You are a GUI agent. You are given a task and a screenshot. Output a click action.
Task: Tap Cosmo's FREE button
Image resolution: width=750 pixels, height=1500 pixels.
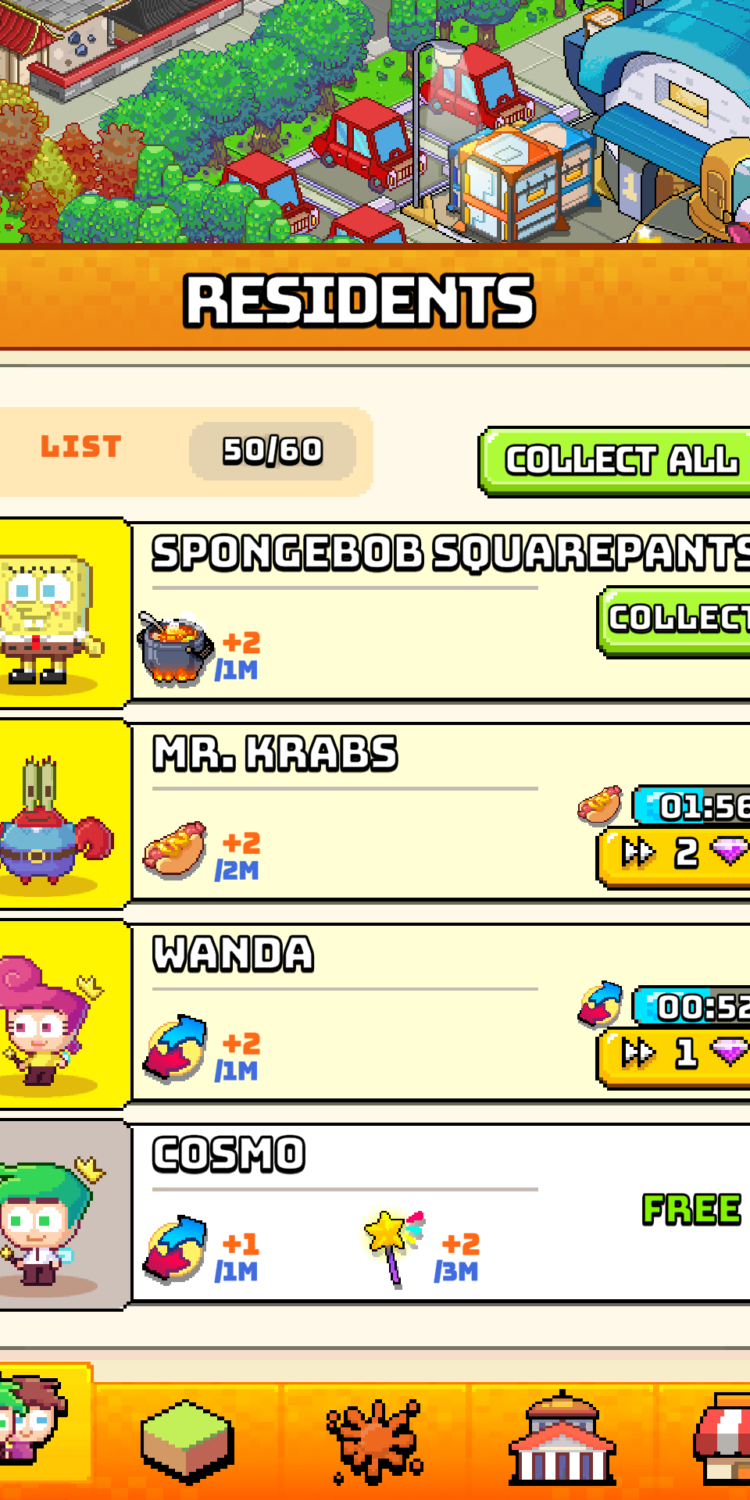click(692, 1210)
